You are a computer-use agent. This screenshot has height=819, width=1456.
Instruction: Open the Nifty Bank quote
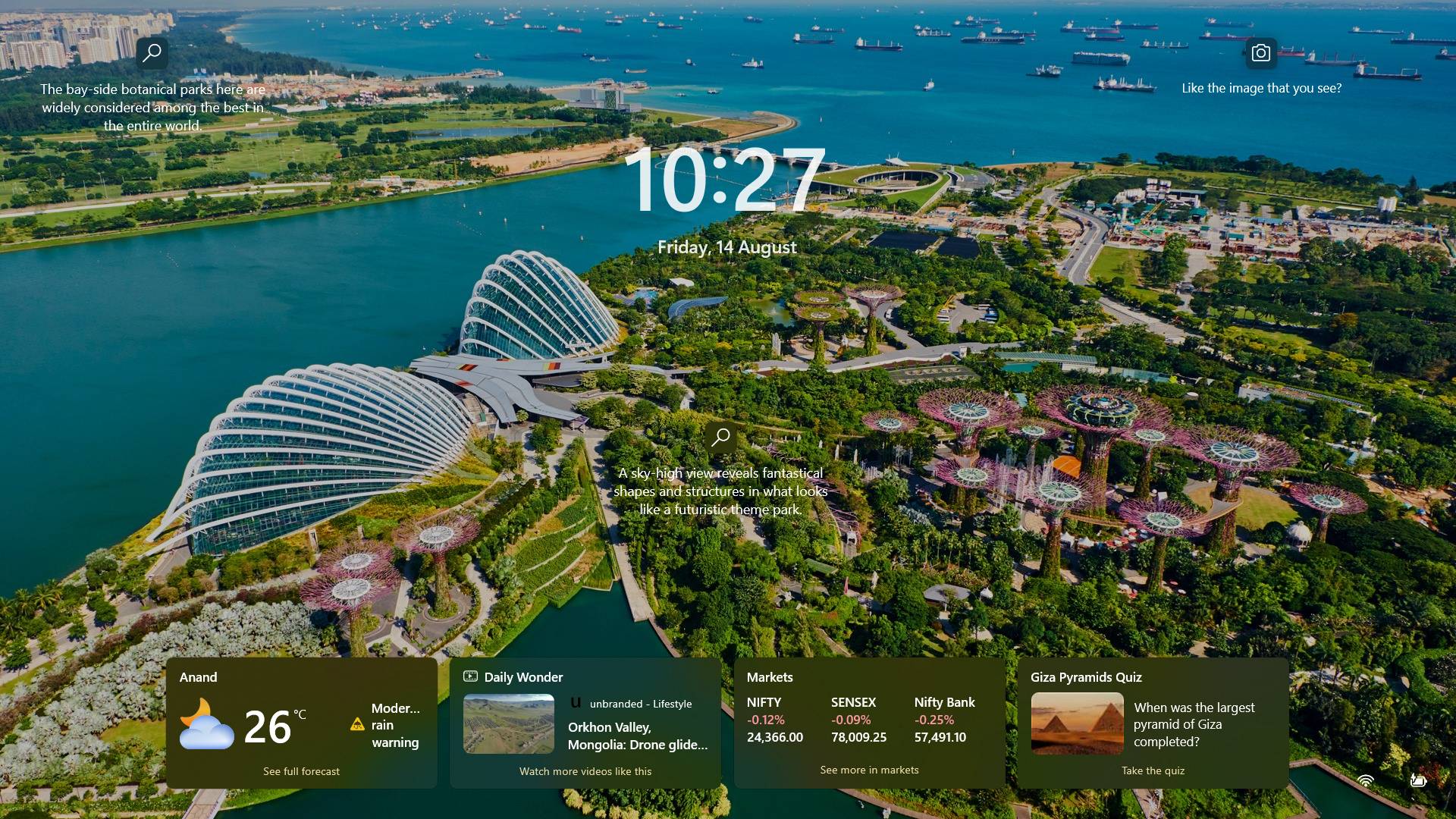pos(944,720)
